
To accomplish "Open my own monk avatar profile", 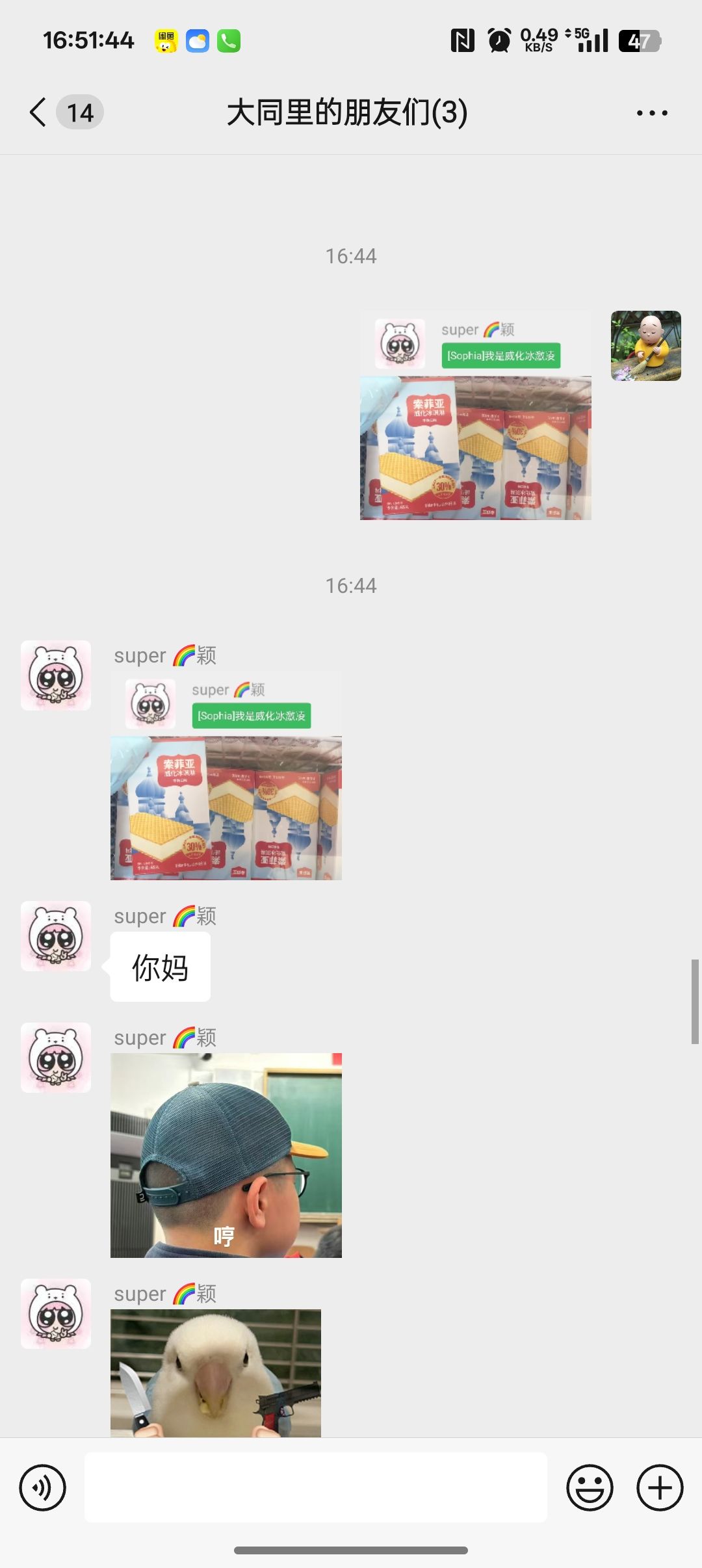I will pyautogui.click(x=646, y=346).
